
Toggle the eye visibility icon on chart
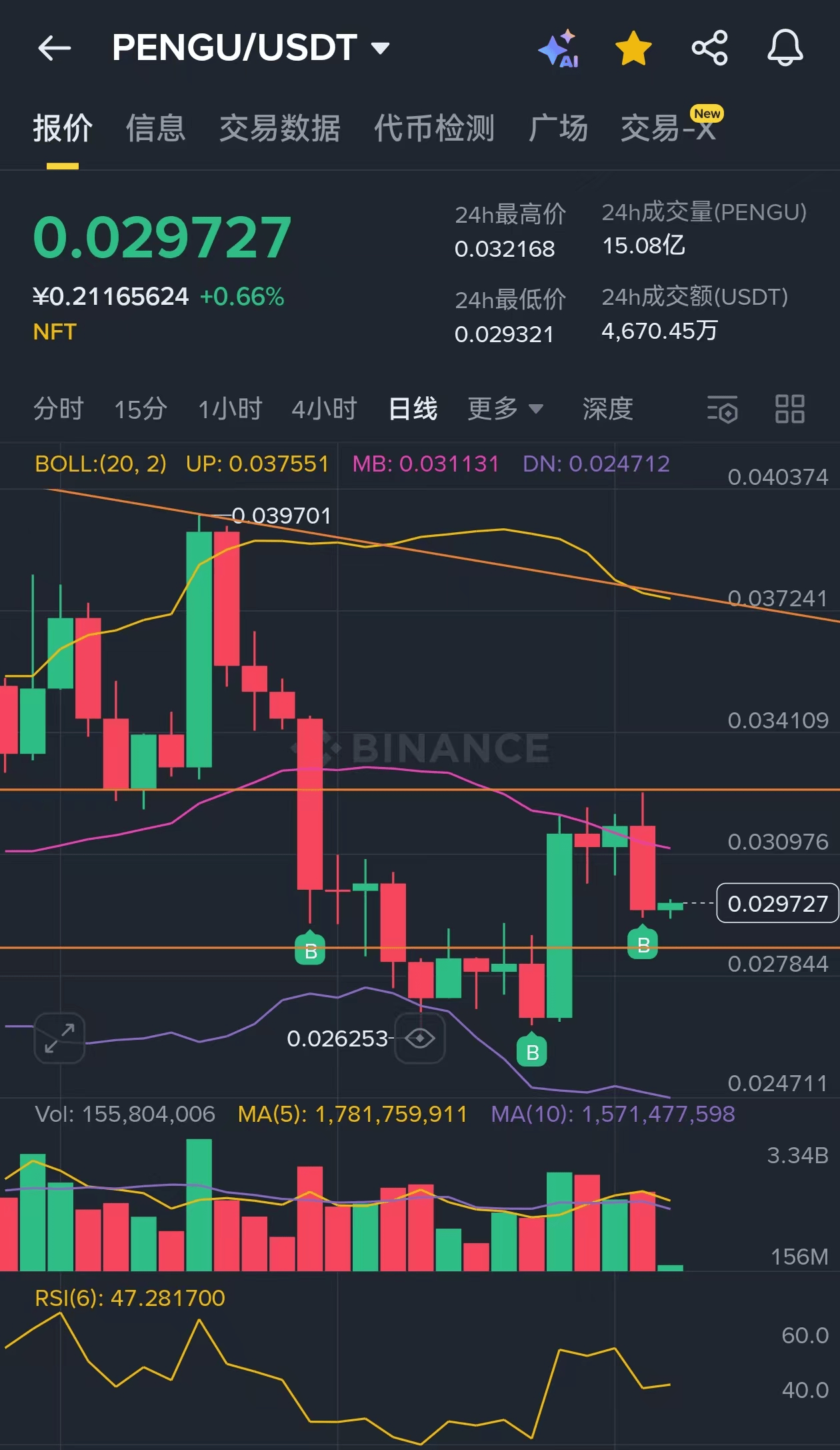(x=420, y=1038)
